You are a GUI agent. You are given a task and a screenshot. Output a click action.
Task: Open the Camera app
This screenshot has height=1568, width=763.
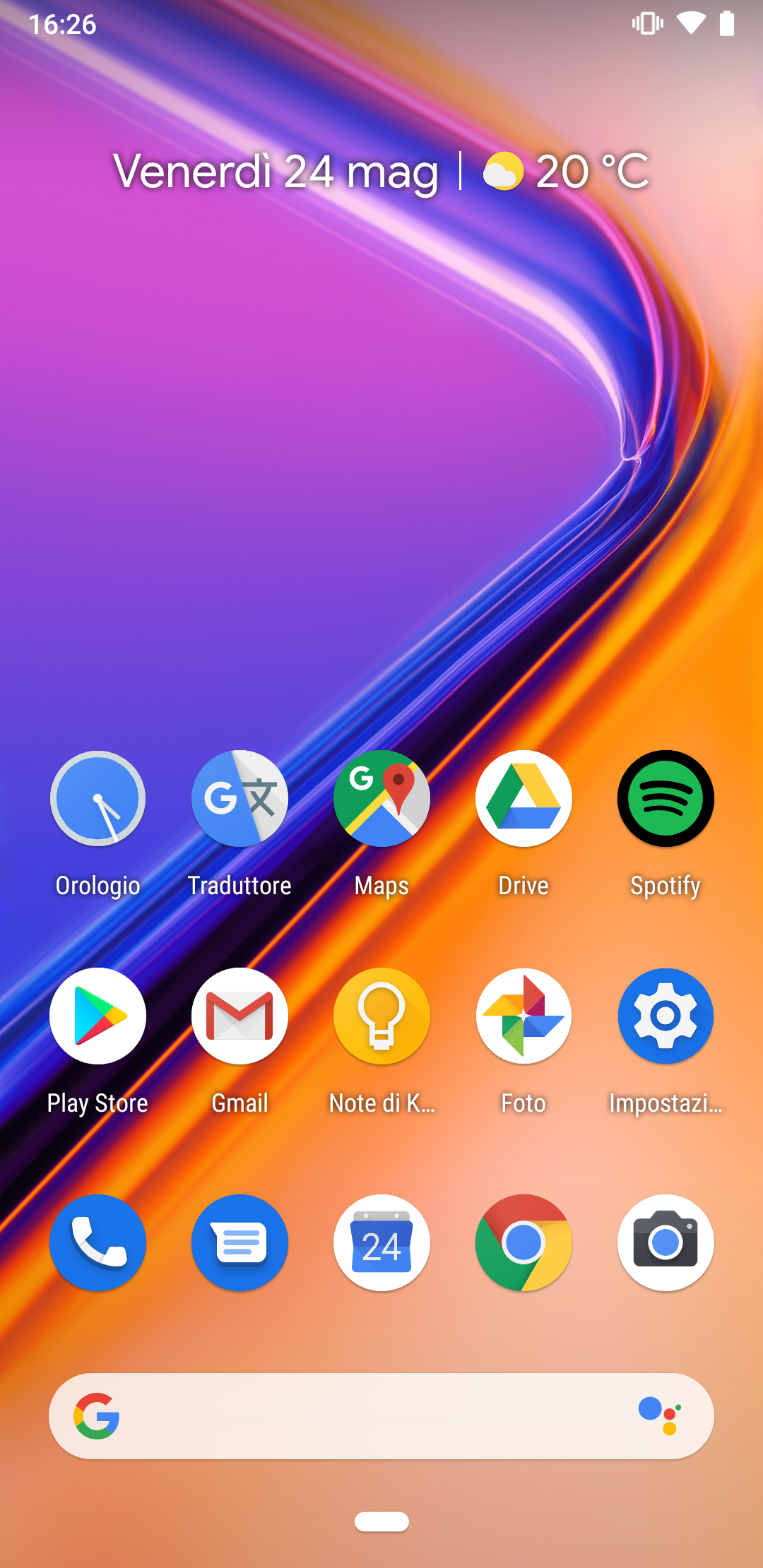(x=666, y=1243)
